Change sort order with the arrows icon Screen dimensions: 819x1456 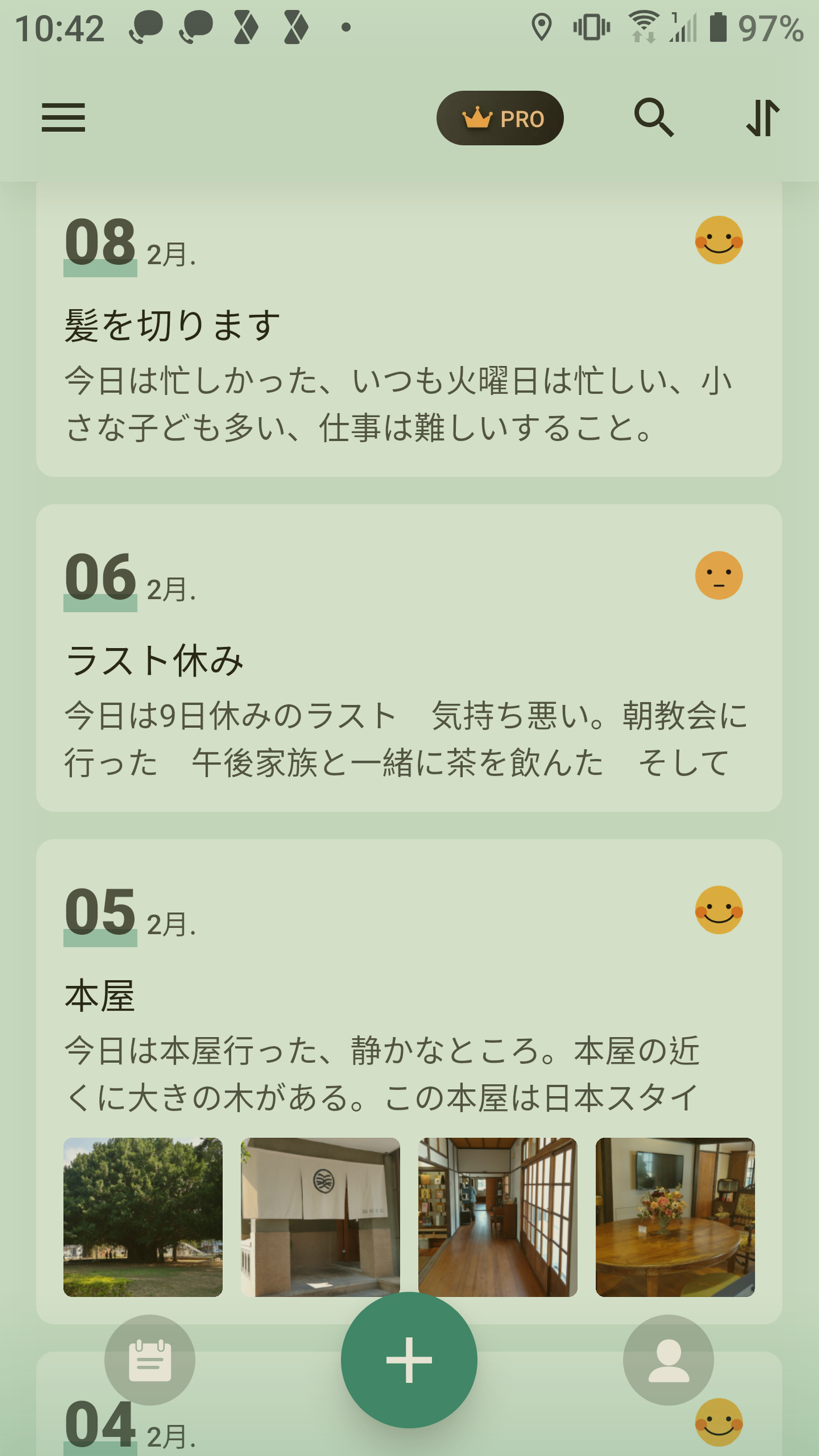point(763,118)
